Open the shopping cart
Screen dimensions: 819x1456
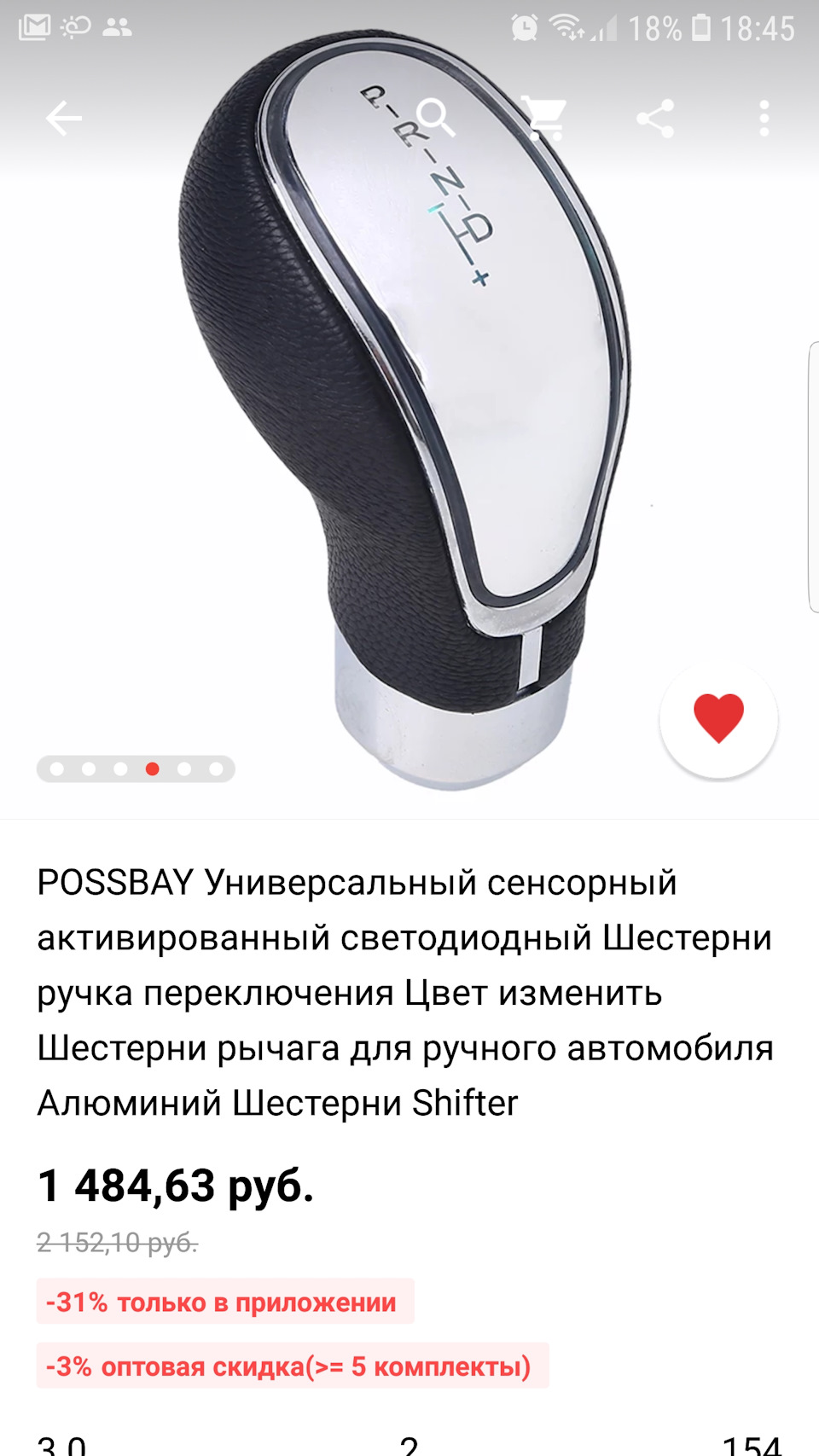pos(544,118)
